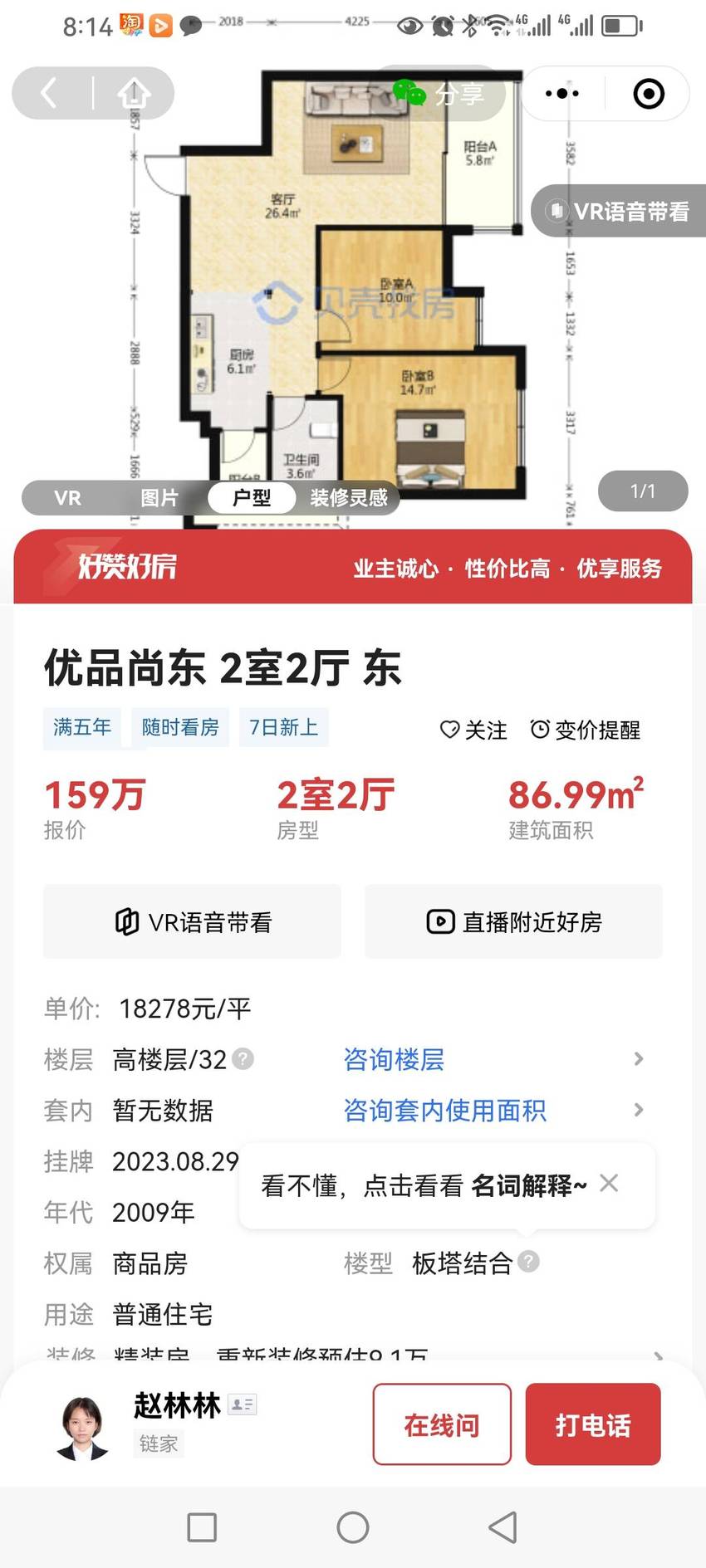Tap the floating VR语音带看 chip
This screenshot has height=1568, width=706.
(620, 211)
